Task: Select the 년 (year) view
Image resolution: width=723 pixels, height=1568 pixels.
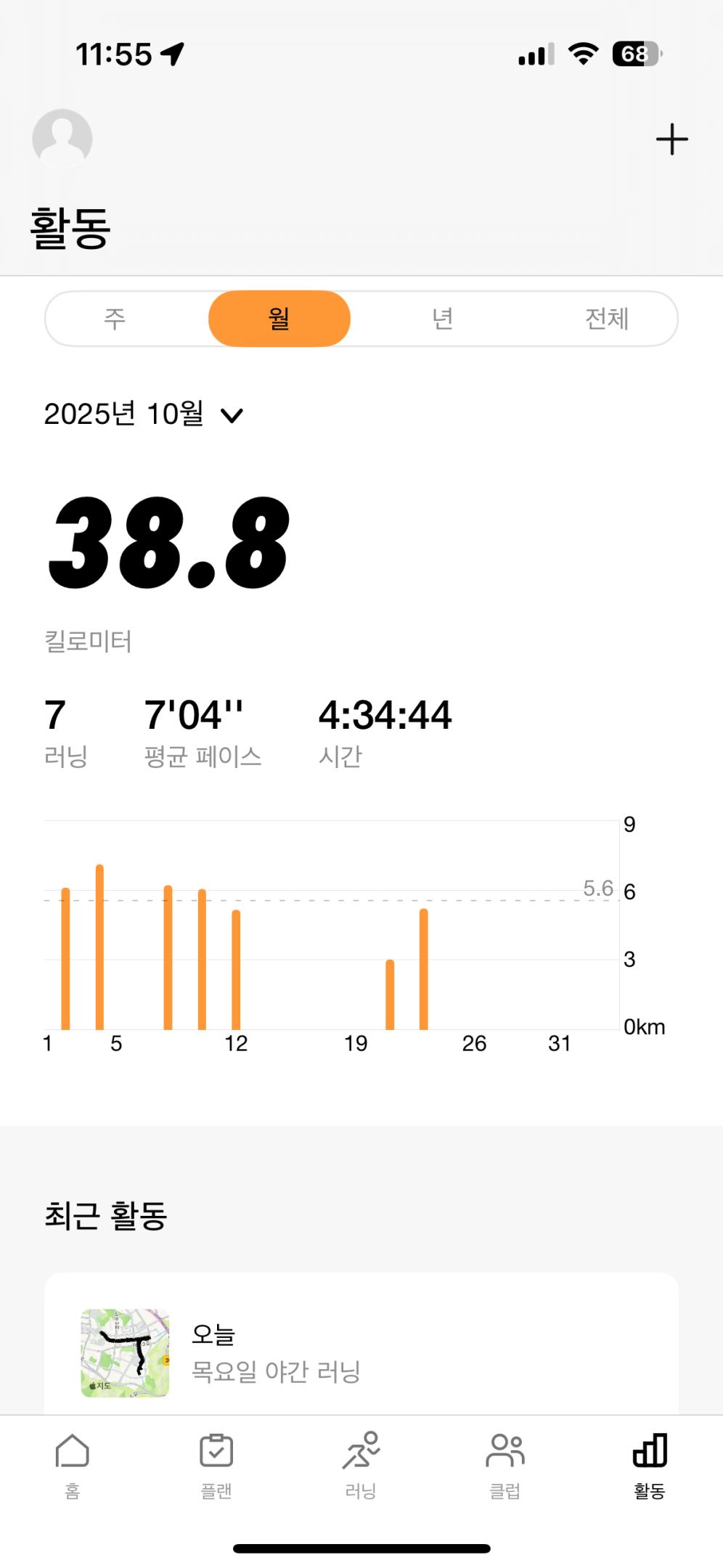Action: [444, 318]
